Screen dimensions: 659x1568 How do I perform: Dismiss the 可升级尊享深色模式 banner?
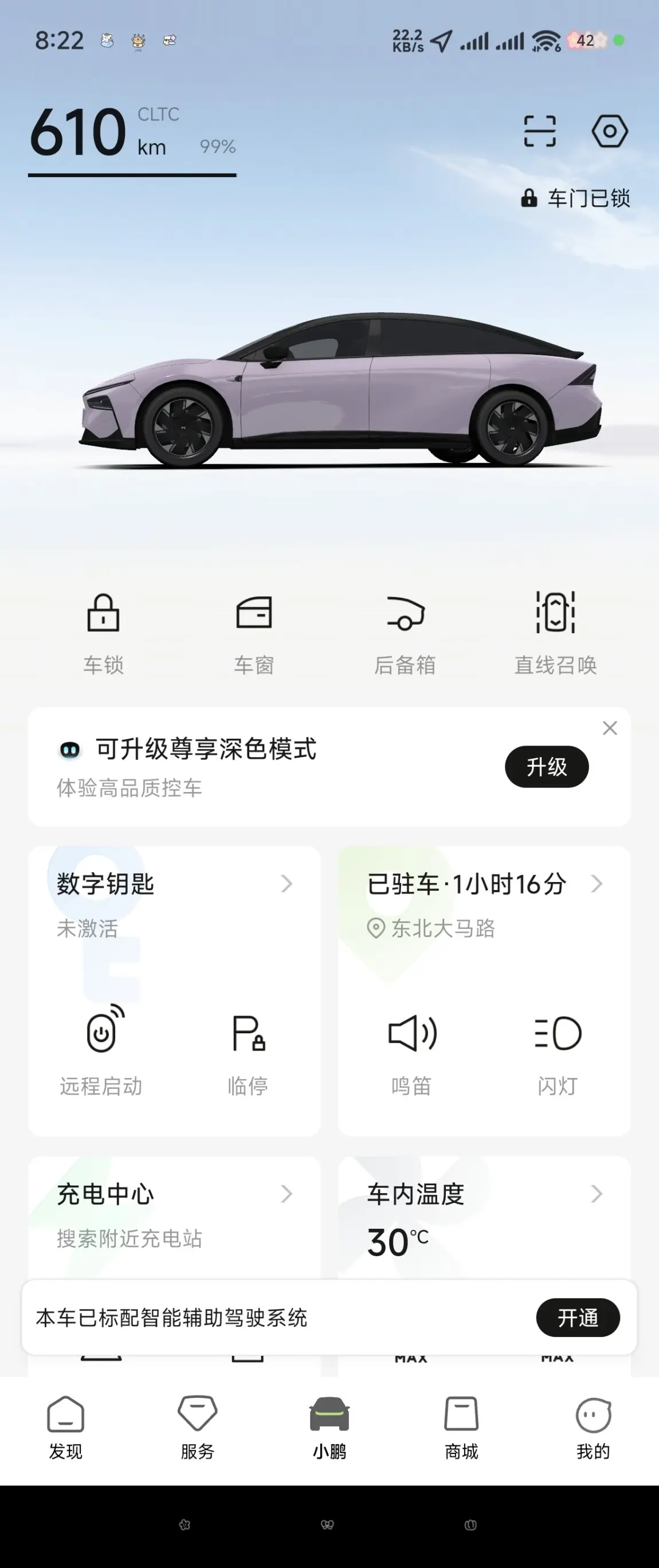(610, 728)
